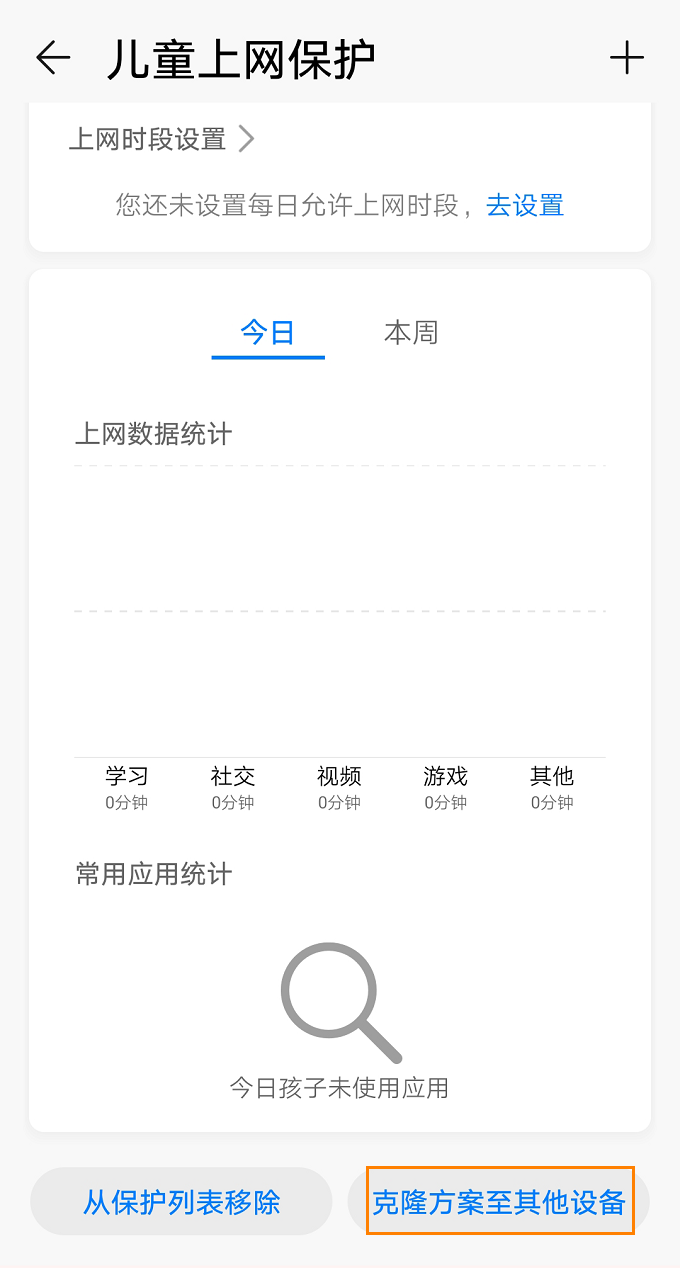Tap 克隆方案至其他设备 button

click(x=499, y=1201)
